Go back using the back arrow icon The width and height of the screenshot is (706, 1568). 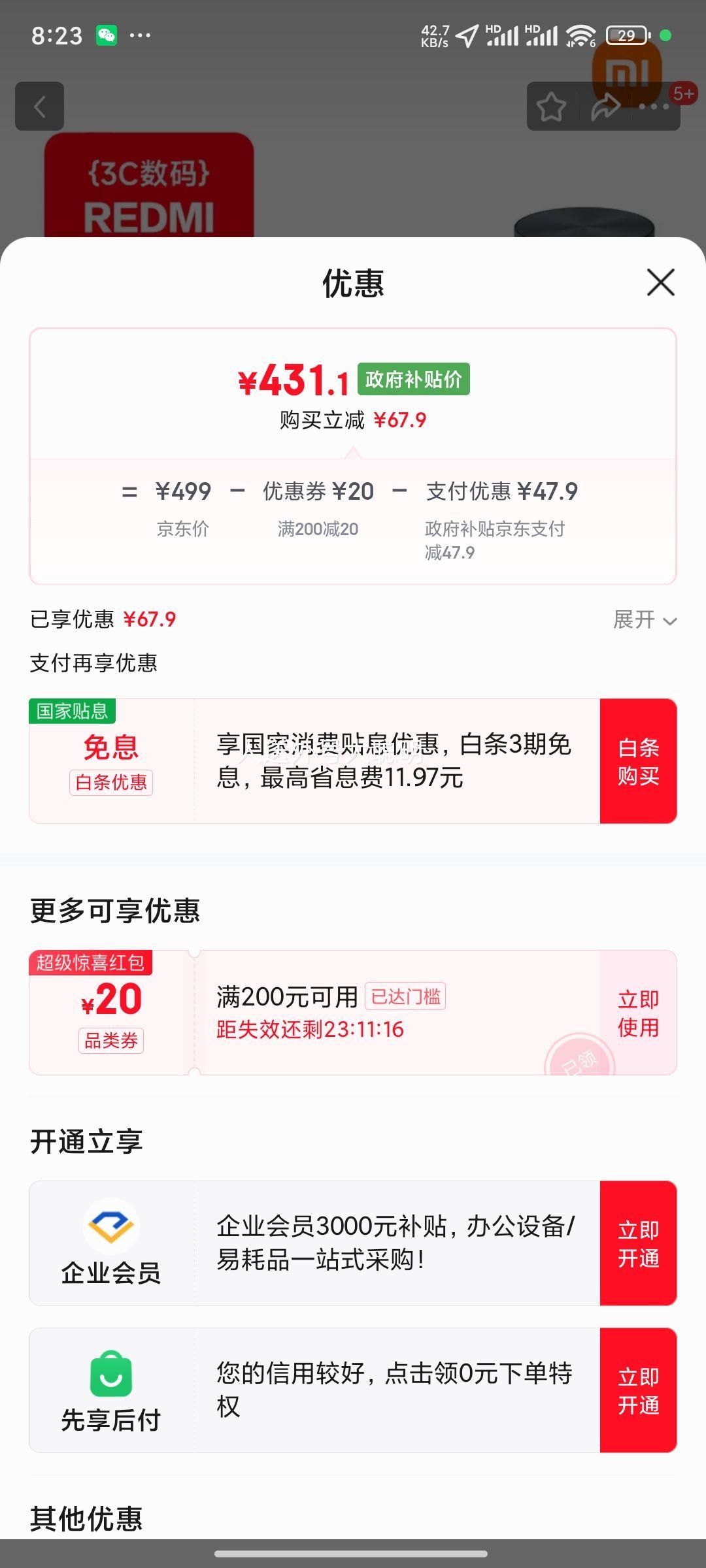click(39, 106)
